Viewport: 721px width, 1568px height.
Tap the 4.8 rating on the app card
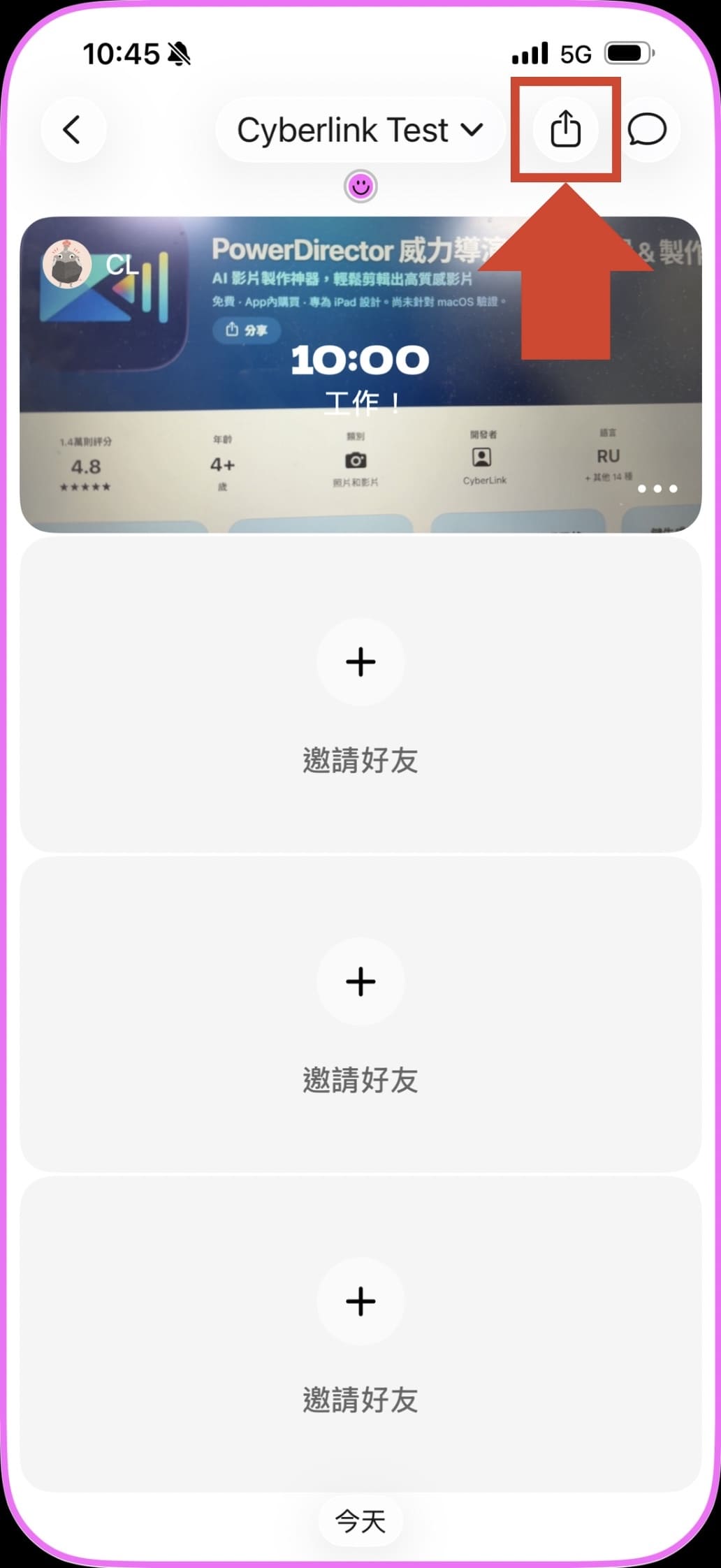click(x=85, y=466)
